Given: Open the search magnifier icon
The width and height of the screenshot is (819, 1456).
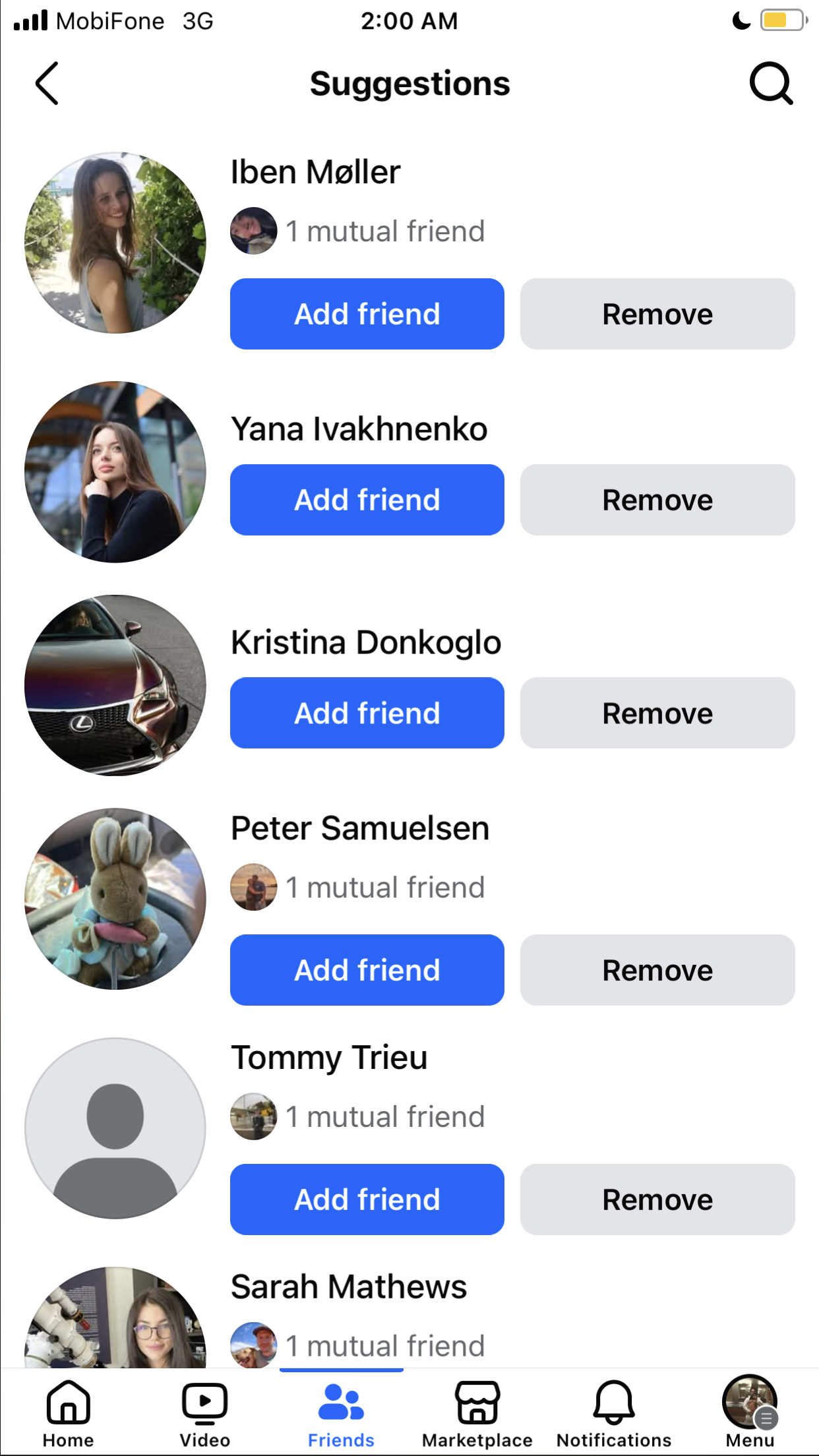Looking at the screenshot, I should click(x=771, y=84).
